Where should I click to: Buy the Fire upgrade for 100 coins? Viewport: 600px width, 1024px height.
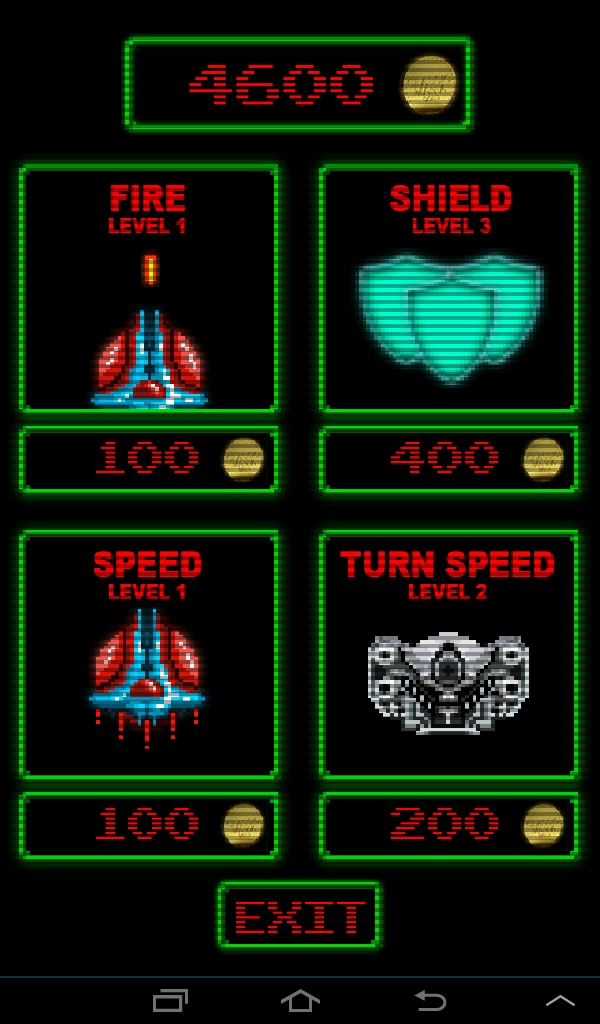pyautogui.click(x=149, y=460)
